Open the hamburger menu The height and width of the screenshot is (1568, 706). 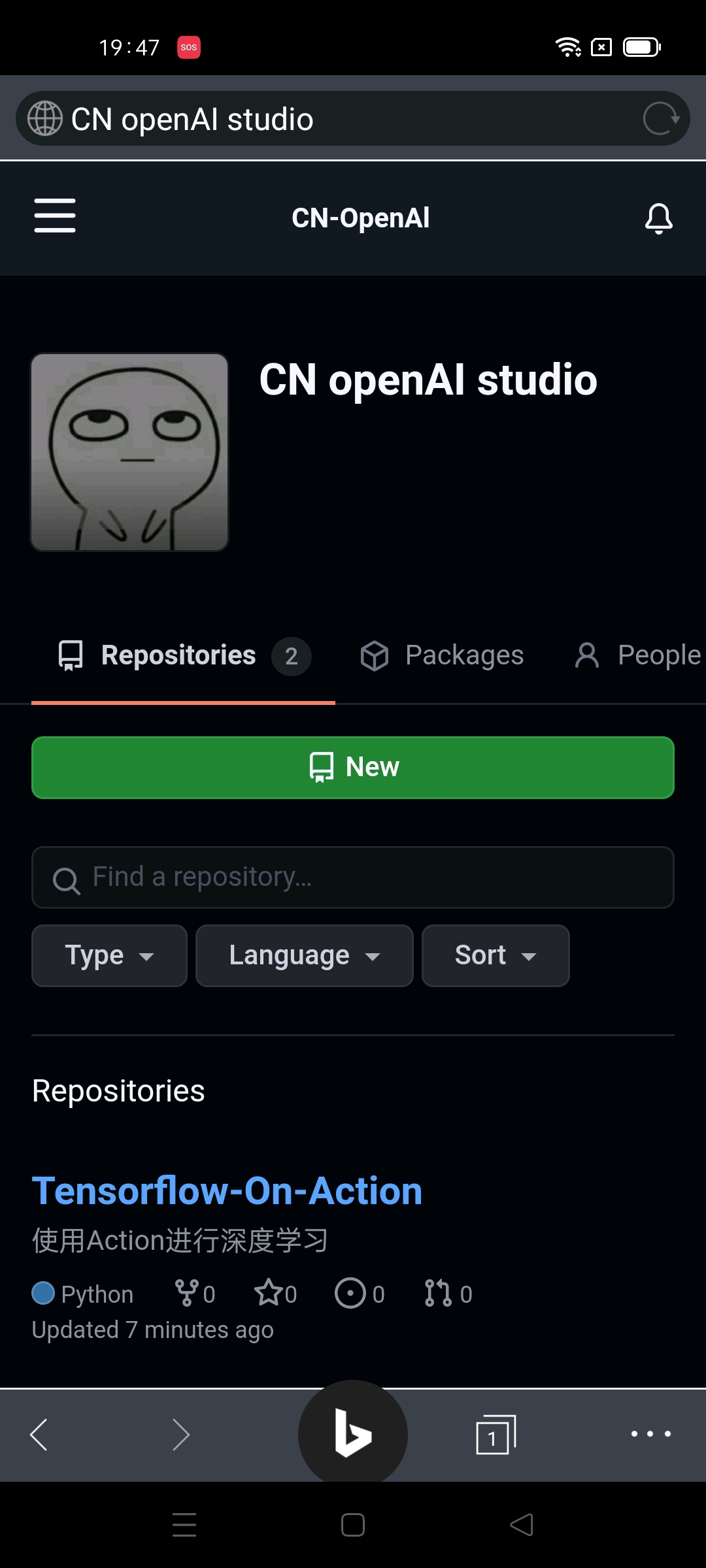coord(55,216)
